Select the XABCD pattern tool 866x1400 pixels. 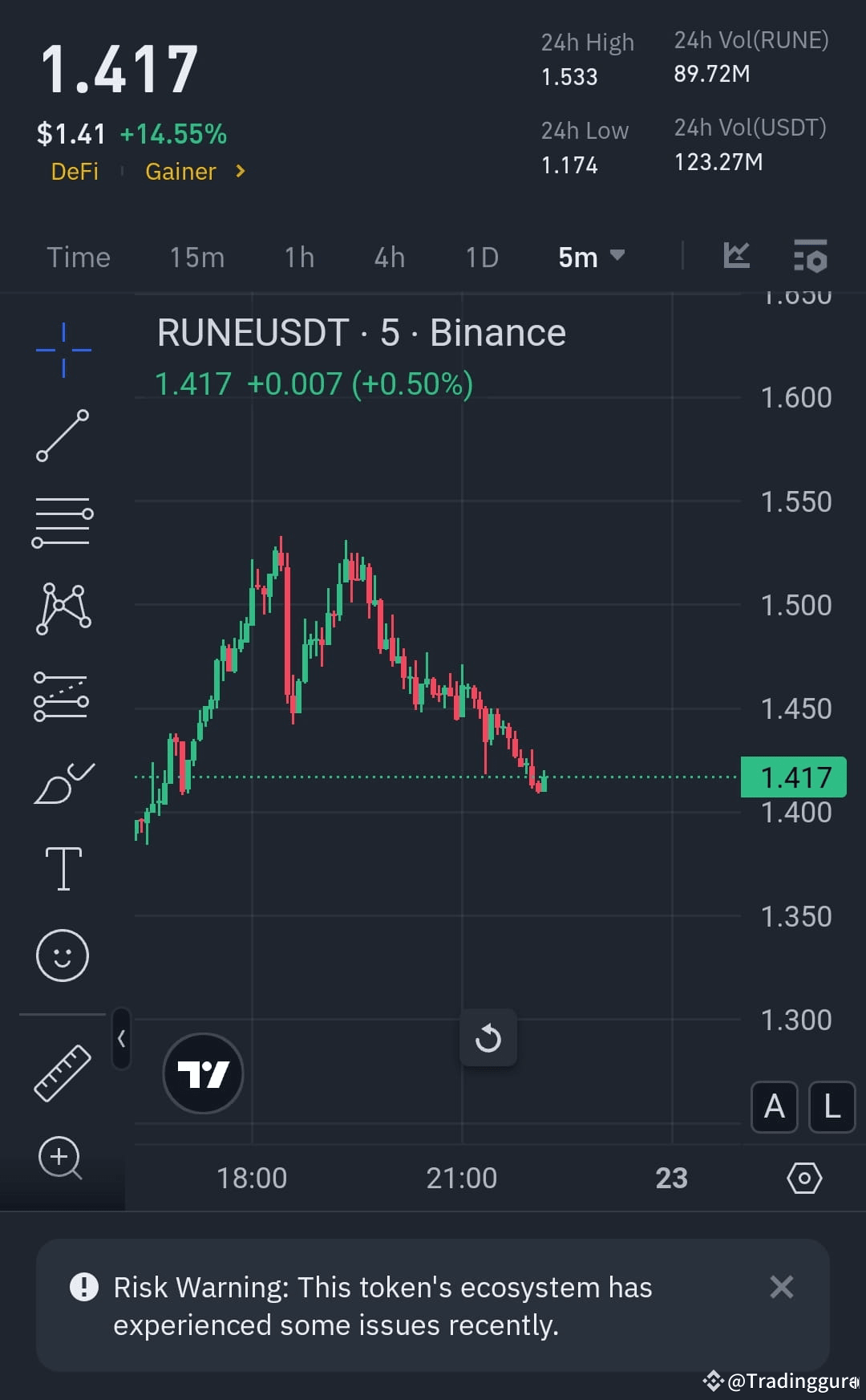63,607
